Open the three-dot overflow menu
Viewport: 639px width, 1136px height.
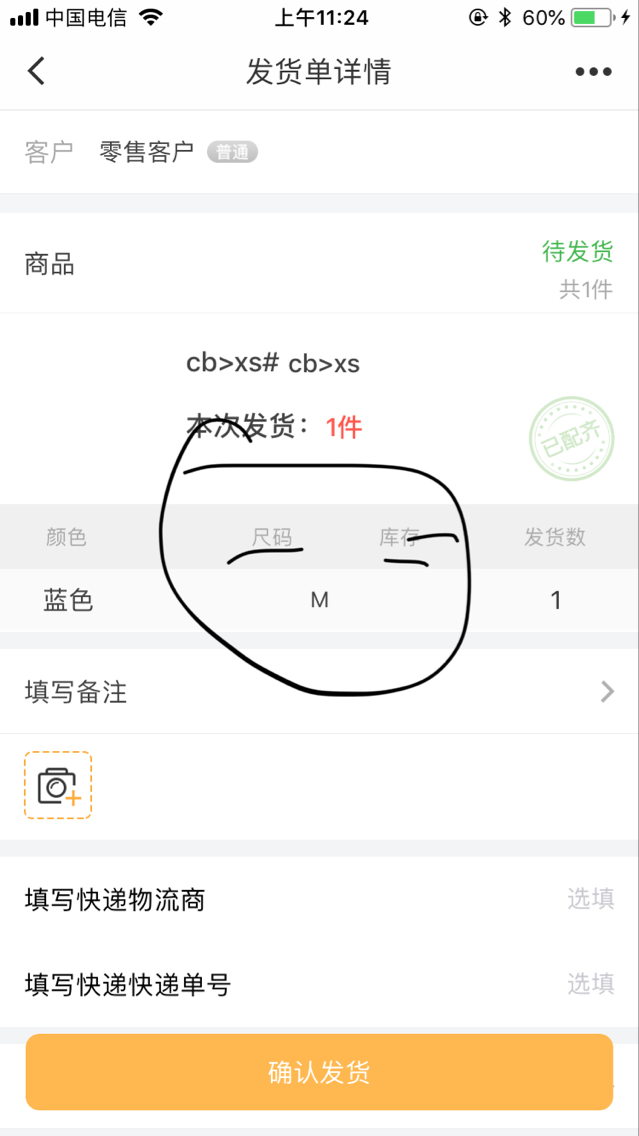pyautogui.click(x=593, y=72)
